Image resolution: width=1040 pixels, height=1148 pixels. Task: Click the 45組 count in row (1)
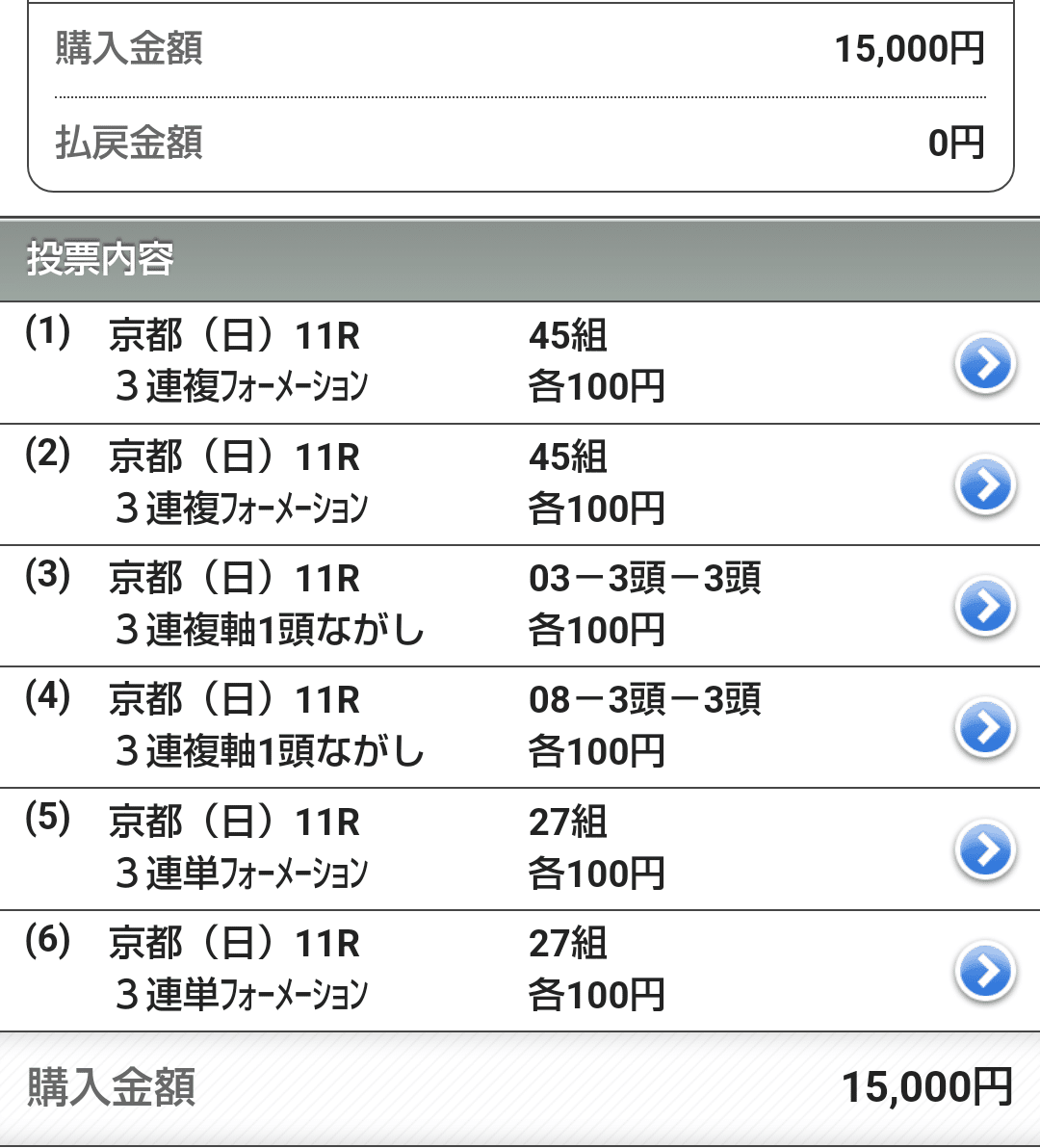coord(568,336)
